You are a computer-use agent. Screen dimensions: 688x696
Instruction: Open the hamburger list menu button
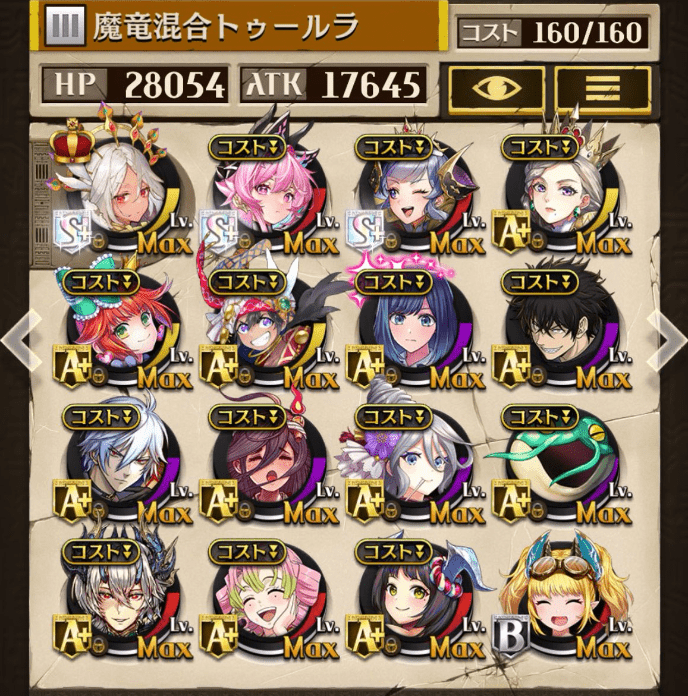click(603, 90)
